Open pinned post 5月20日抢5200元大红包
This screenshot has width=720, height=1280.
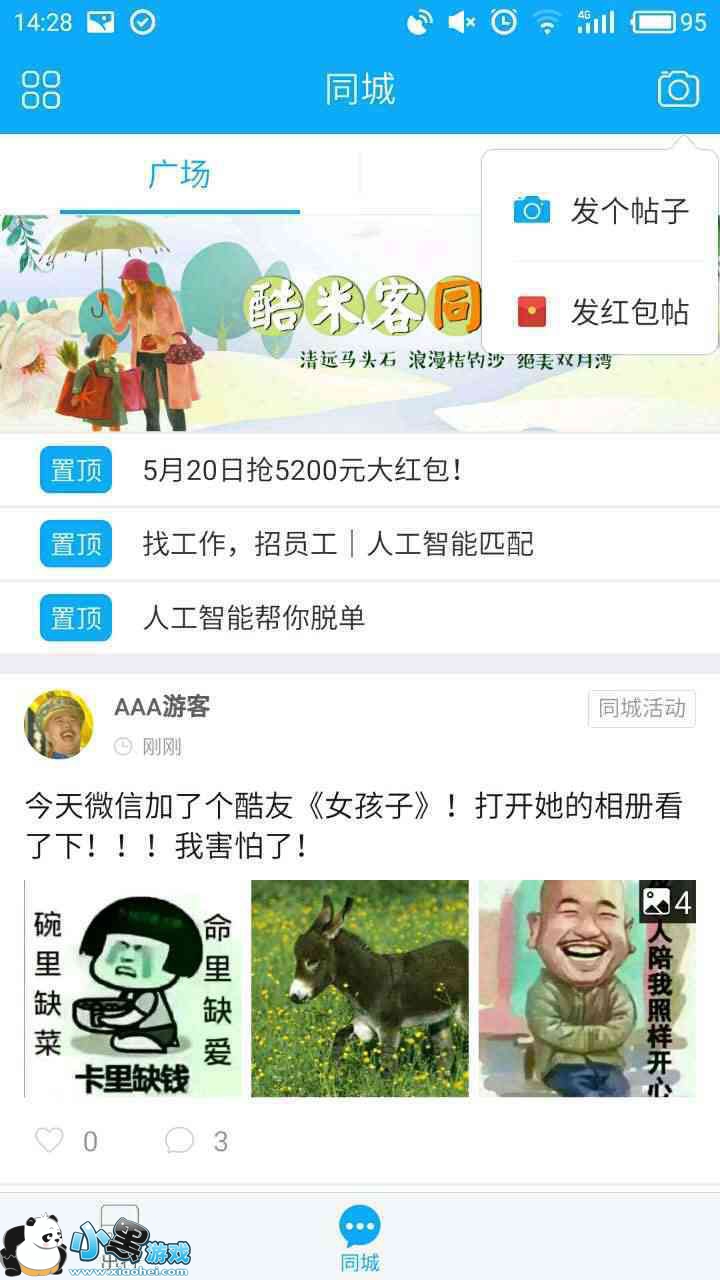point(302,470)
